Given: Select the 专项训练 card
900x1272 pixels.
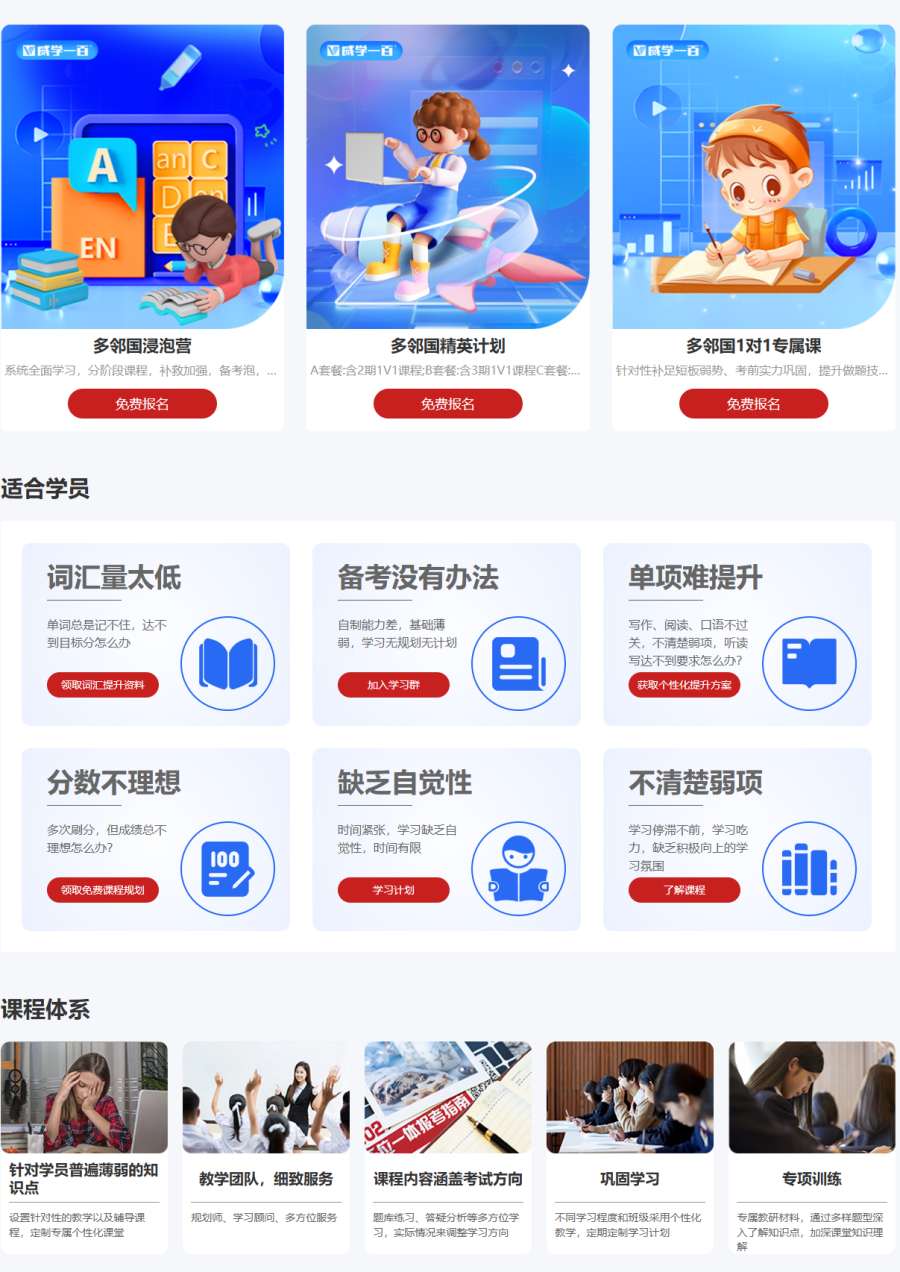Looking at the screenshot, I should click(x=811, y=1145).
